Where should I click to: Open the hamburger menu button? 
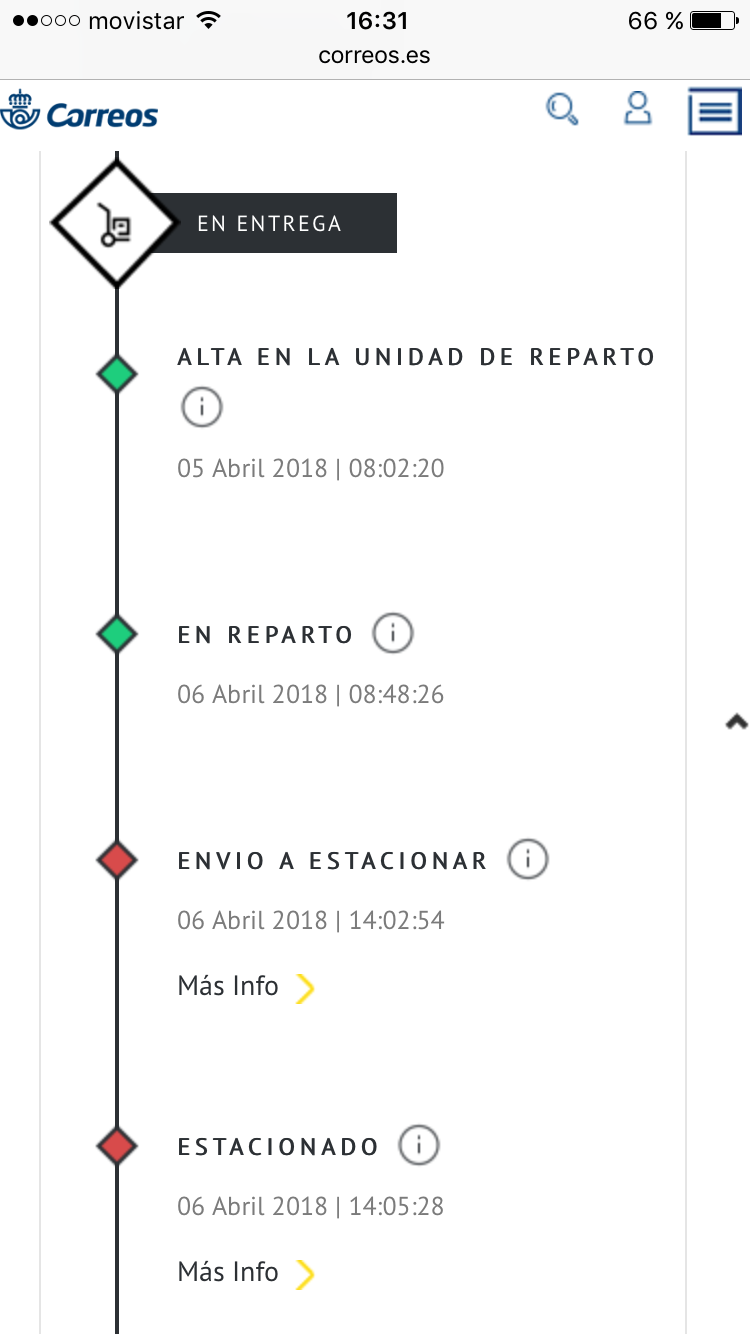coord(714,111)
